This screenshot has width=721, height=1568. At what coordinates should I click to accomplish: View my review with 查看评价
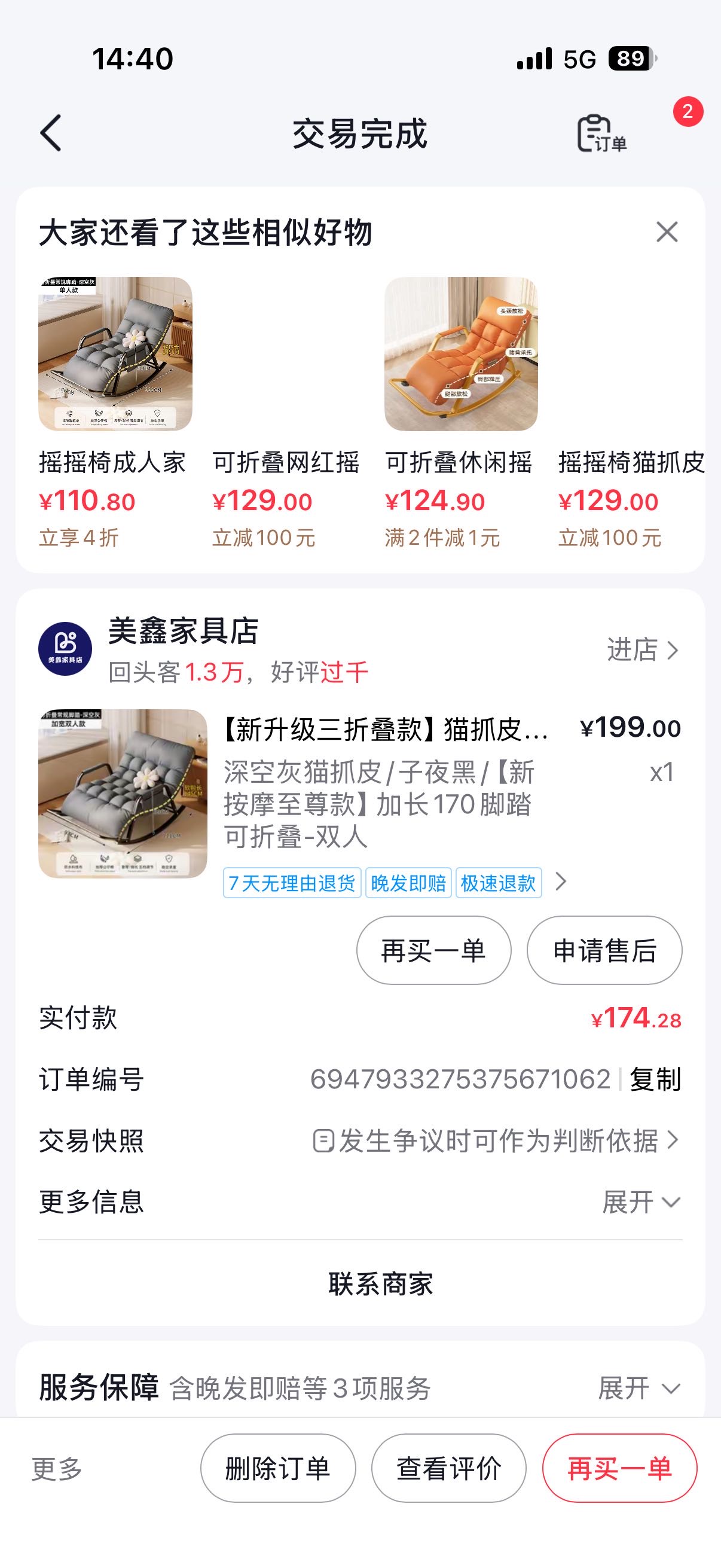tap(449, 1468)
